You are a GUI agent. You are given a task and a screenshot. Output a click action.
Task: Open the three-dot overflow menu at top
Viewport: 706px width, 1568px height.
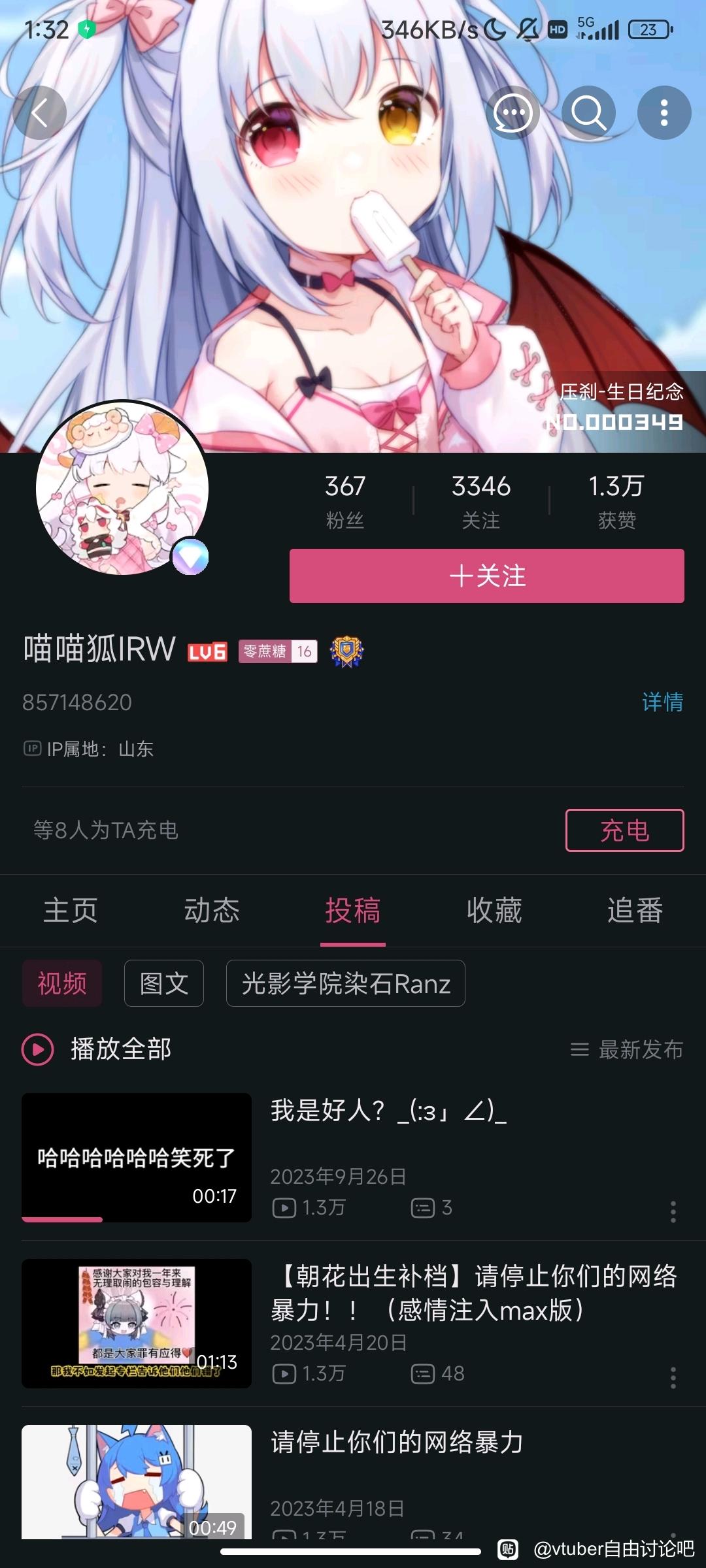pos(664,113)
